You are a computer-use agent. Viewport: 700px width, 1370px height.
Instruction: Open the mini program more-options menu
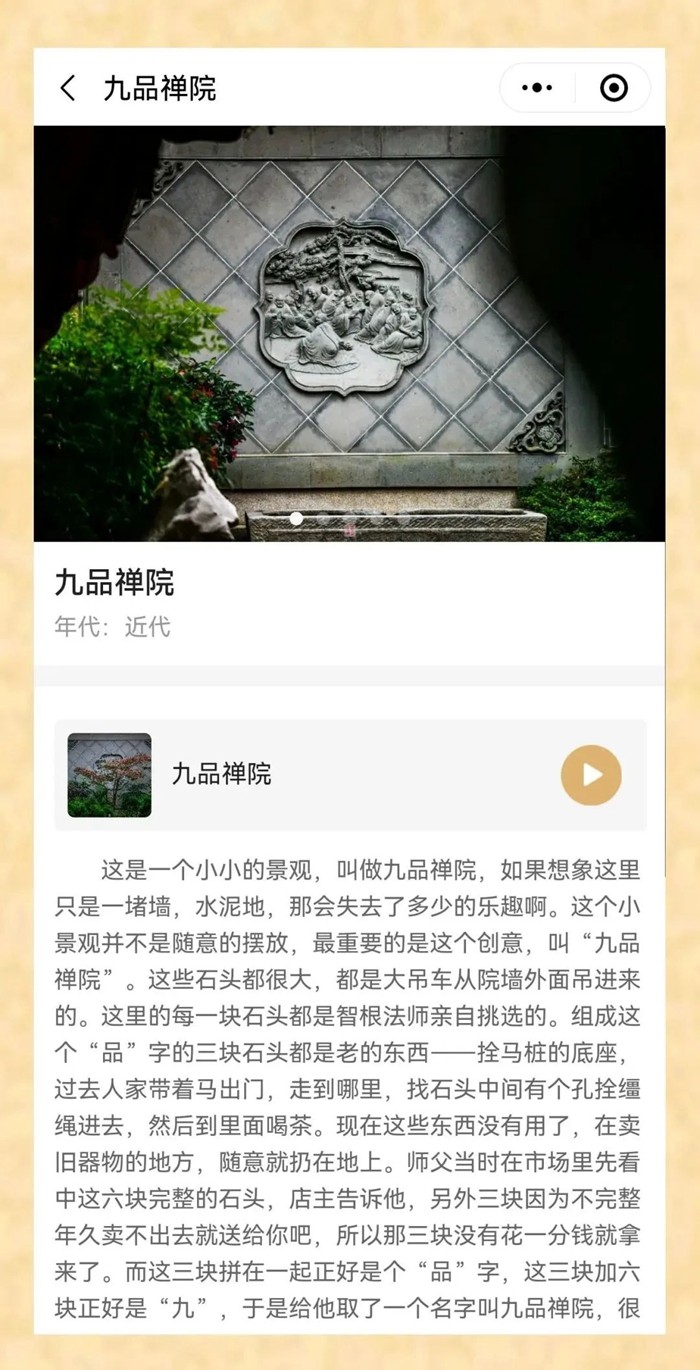537,88
